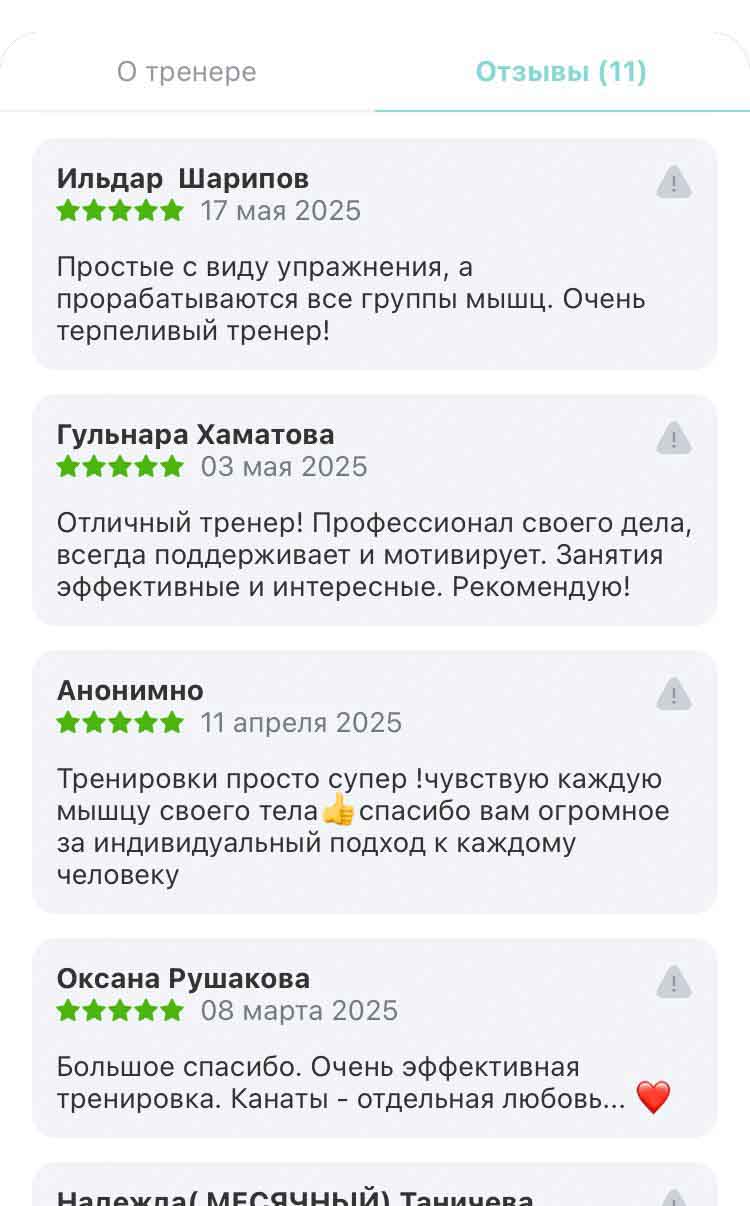750x1206 pixels.
Task: Switch to the «О тренере» tab
Action: [x=187, y=72]
